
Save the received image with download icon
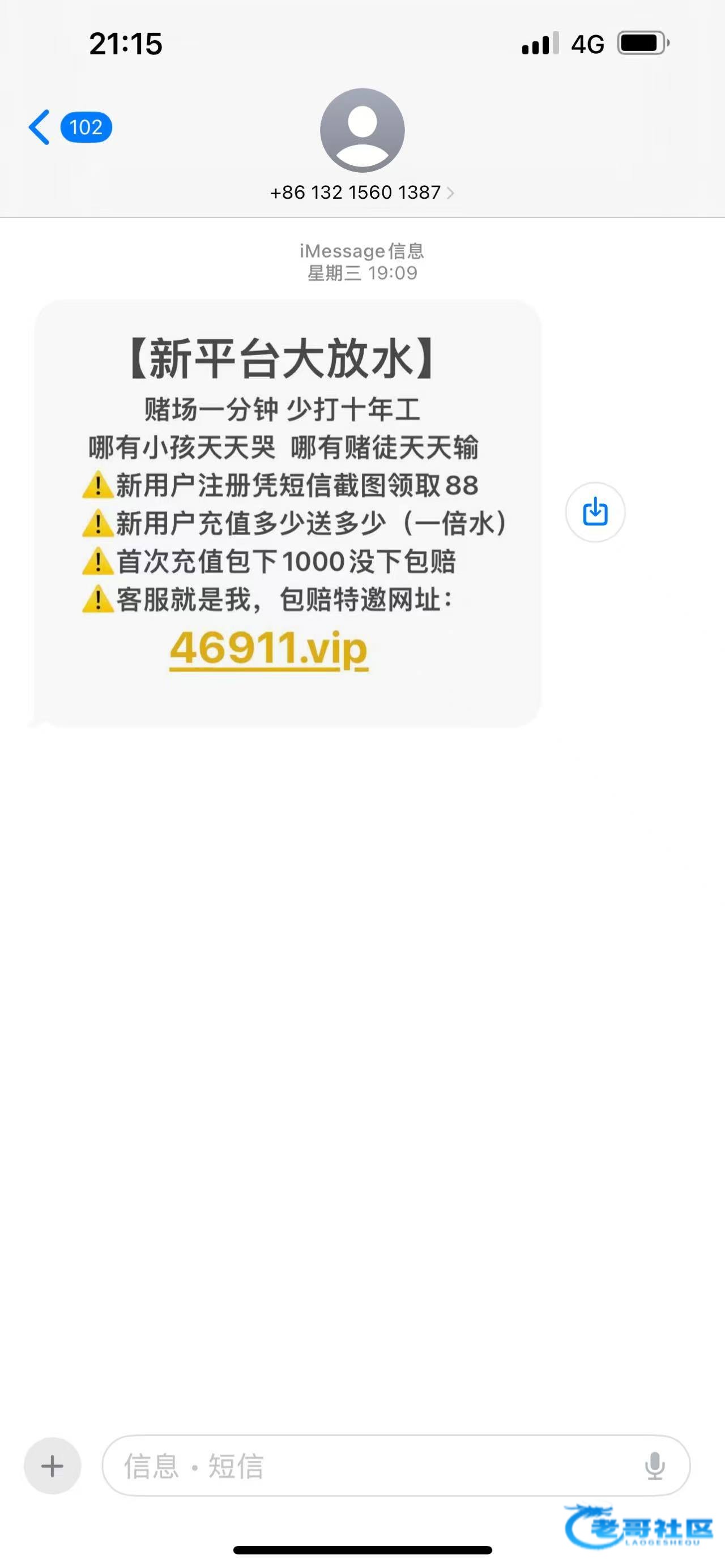pyautogui.click(x=595, y=512)
